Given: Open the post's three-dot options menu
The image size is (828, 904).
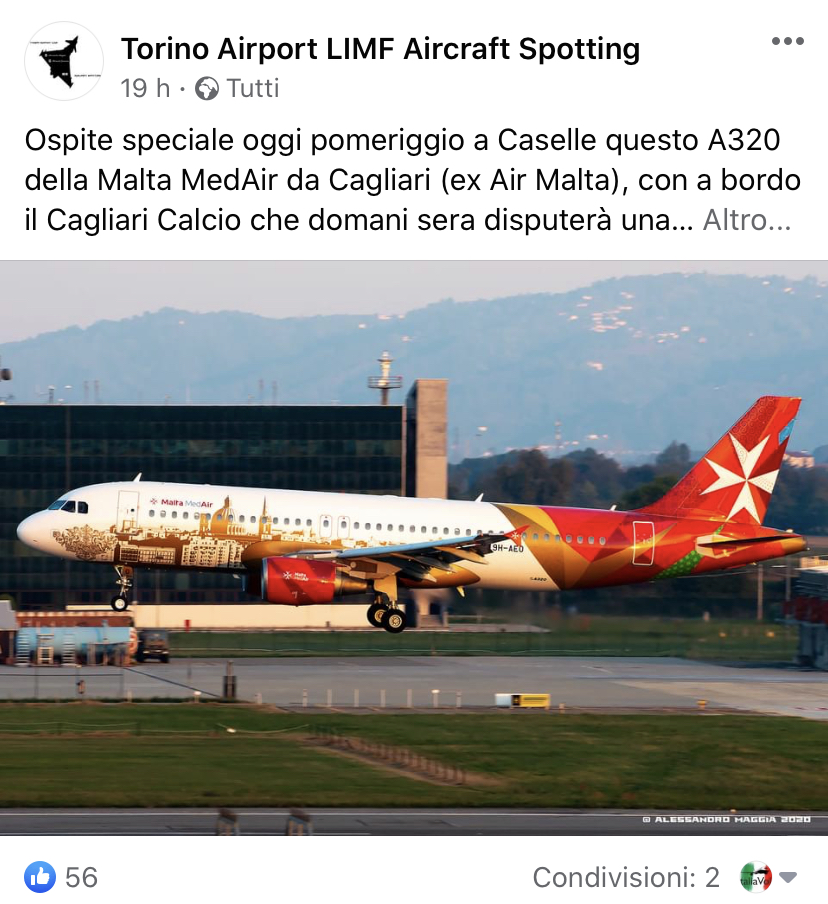Looking at the screenshot, I should (x=787, y=41).
